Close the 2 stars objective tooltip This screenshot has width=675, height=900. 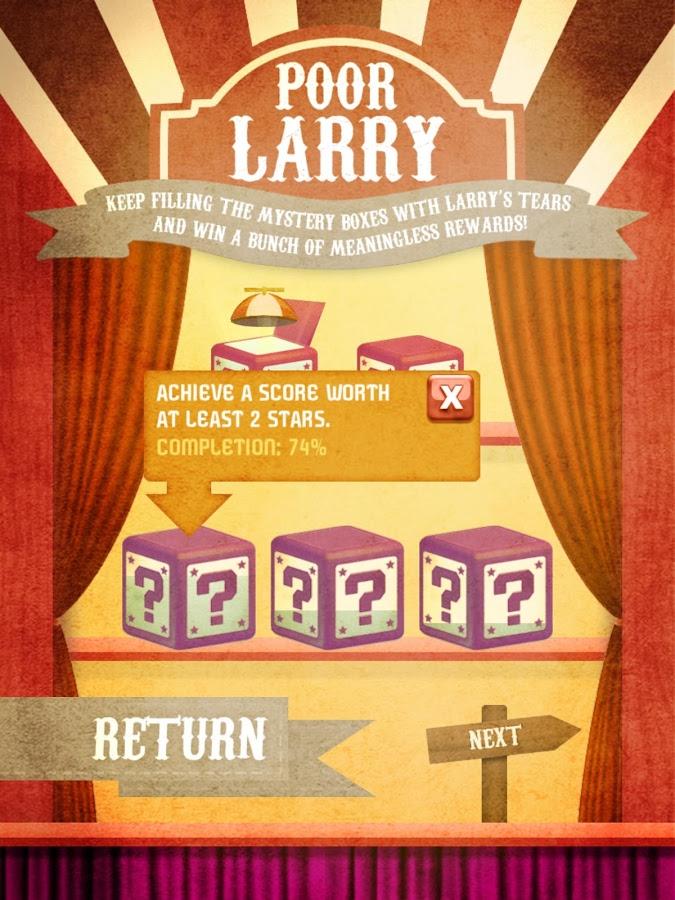(x=452, y=398)
